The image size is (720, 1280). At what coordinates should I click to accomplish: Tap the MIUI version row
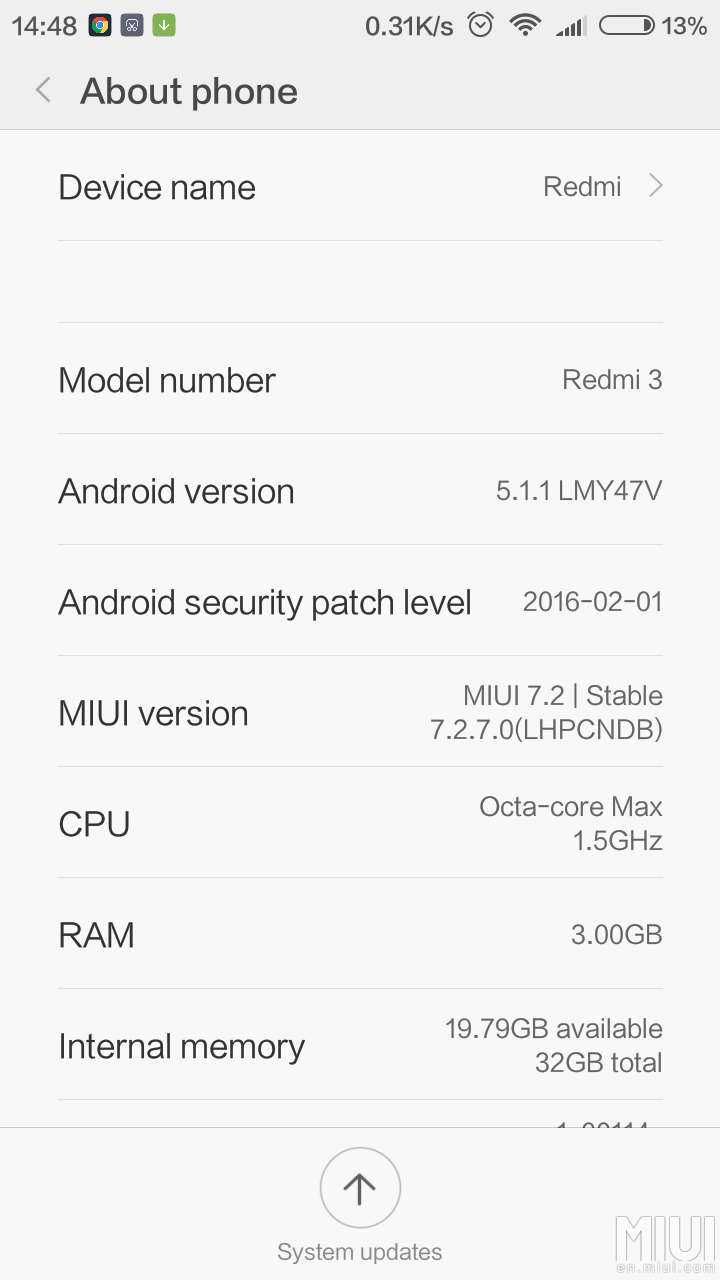coord(360,712)
